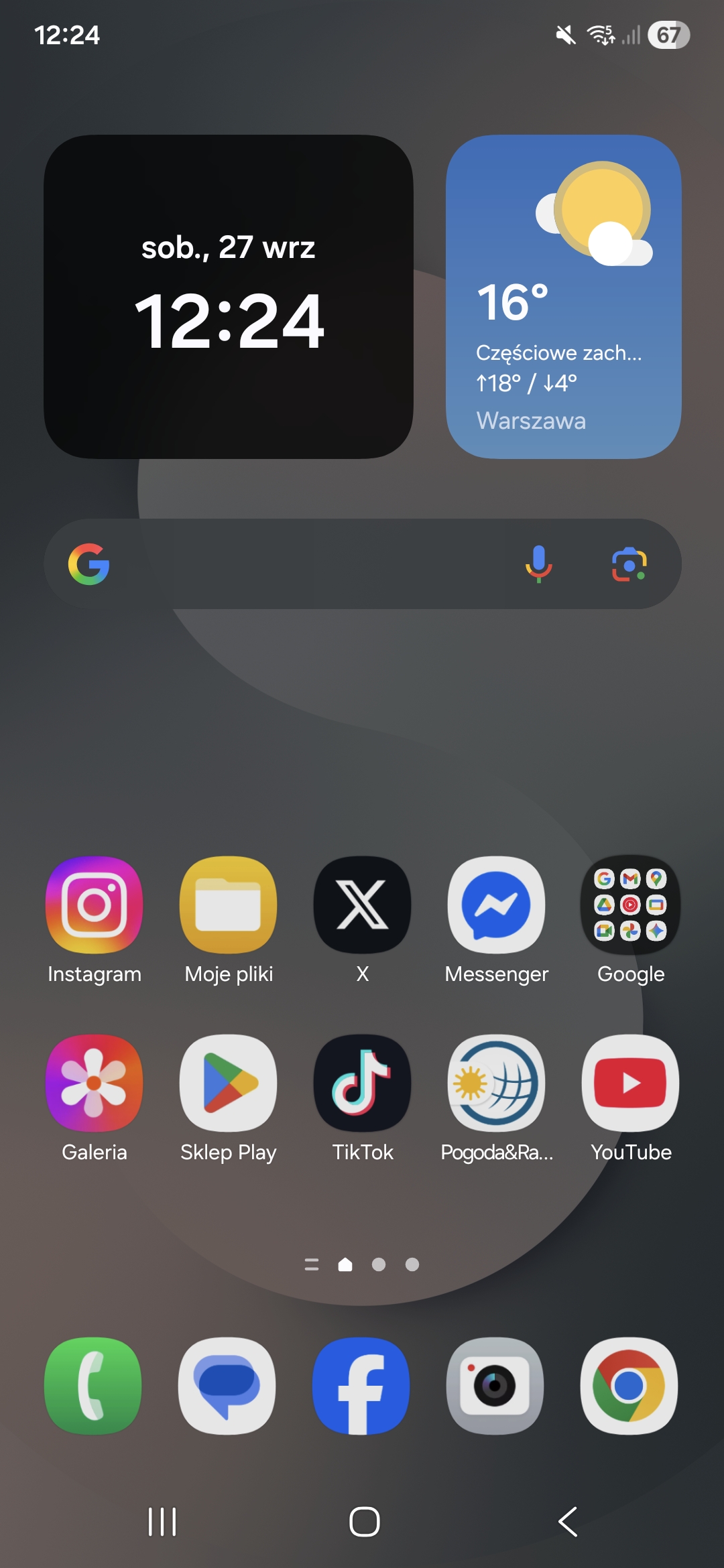Open Google Lens camera search
The image size is (724, 1568).
pos(629,564)
